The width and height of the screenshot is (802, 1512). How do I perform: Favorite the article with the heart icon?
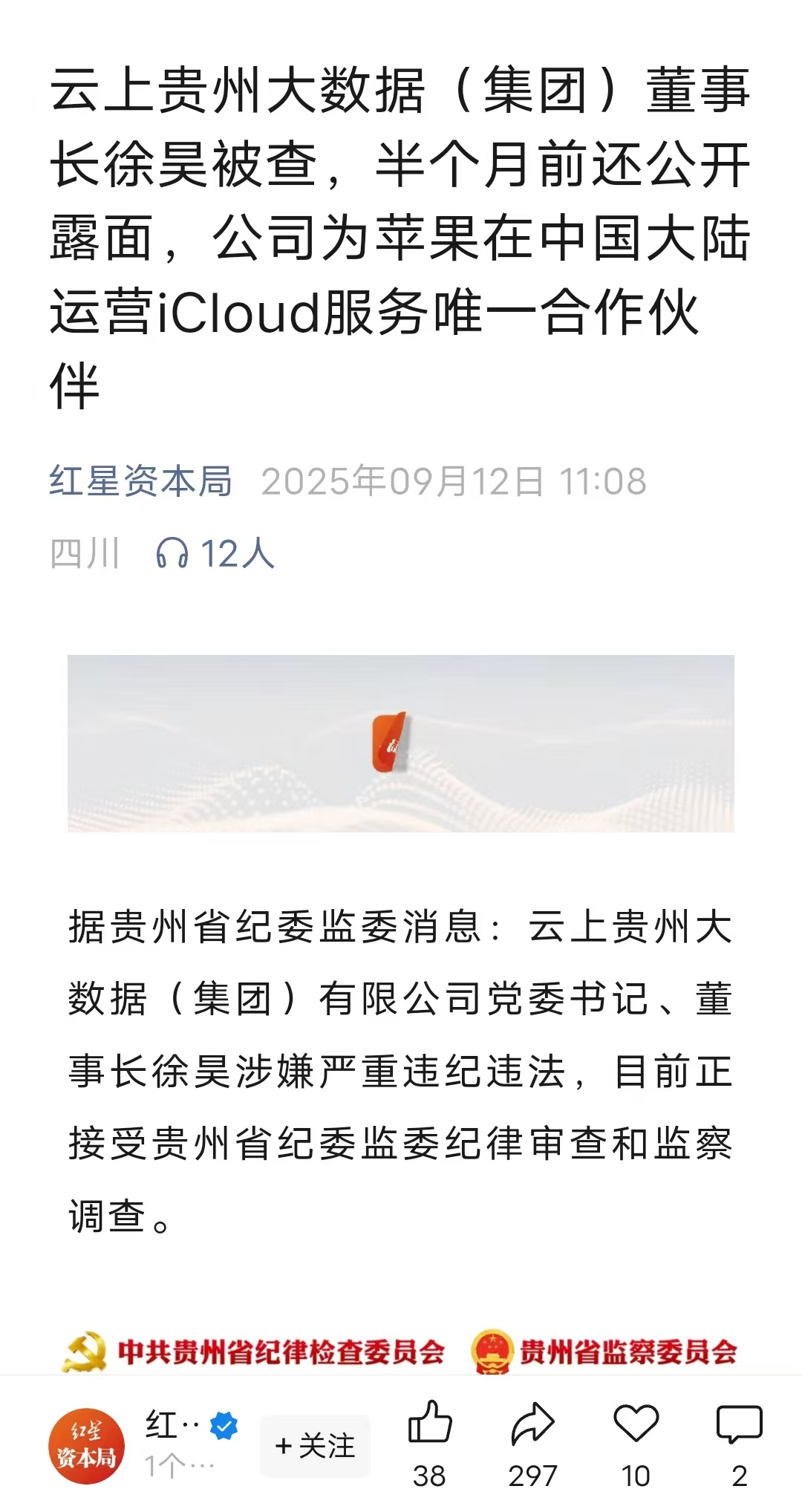[x=636, y=1423]
